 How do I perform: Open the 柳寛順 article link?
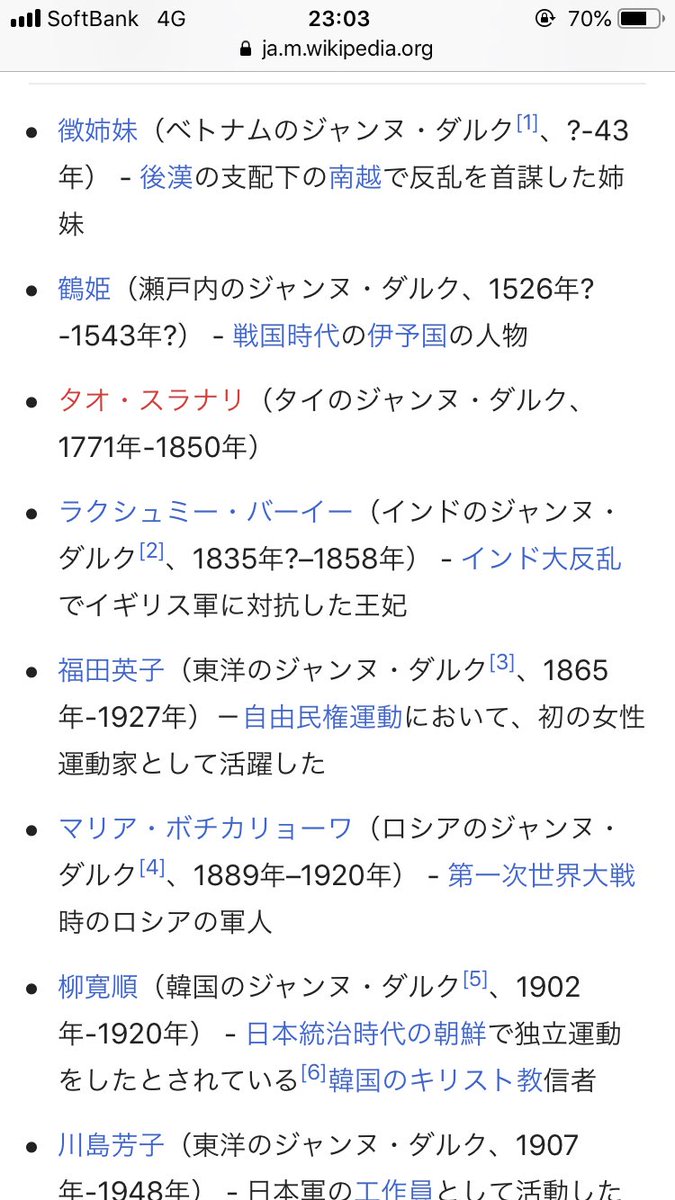click(98, 986)
